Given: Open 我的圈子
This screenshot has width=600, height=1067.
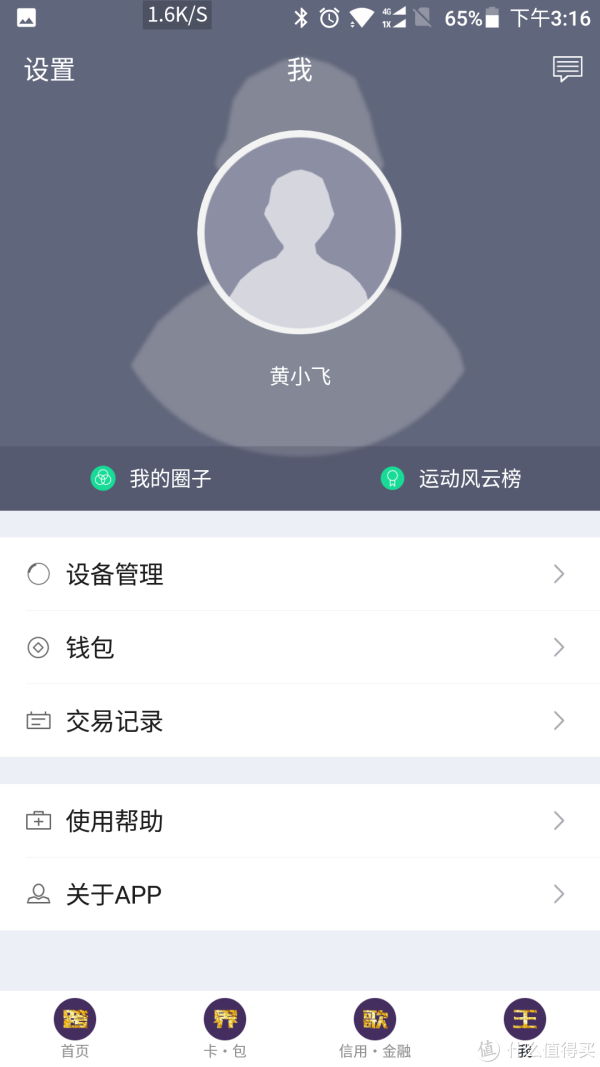Looking at the screenshot, I should (x=151, y=478).
